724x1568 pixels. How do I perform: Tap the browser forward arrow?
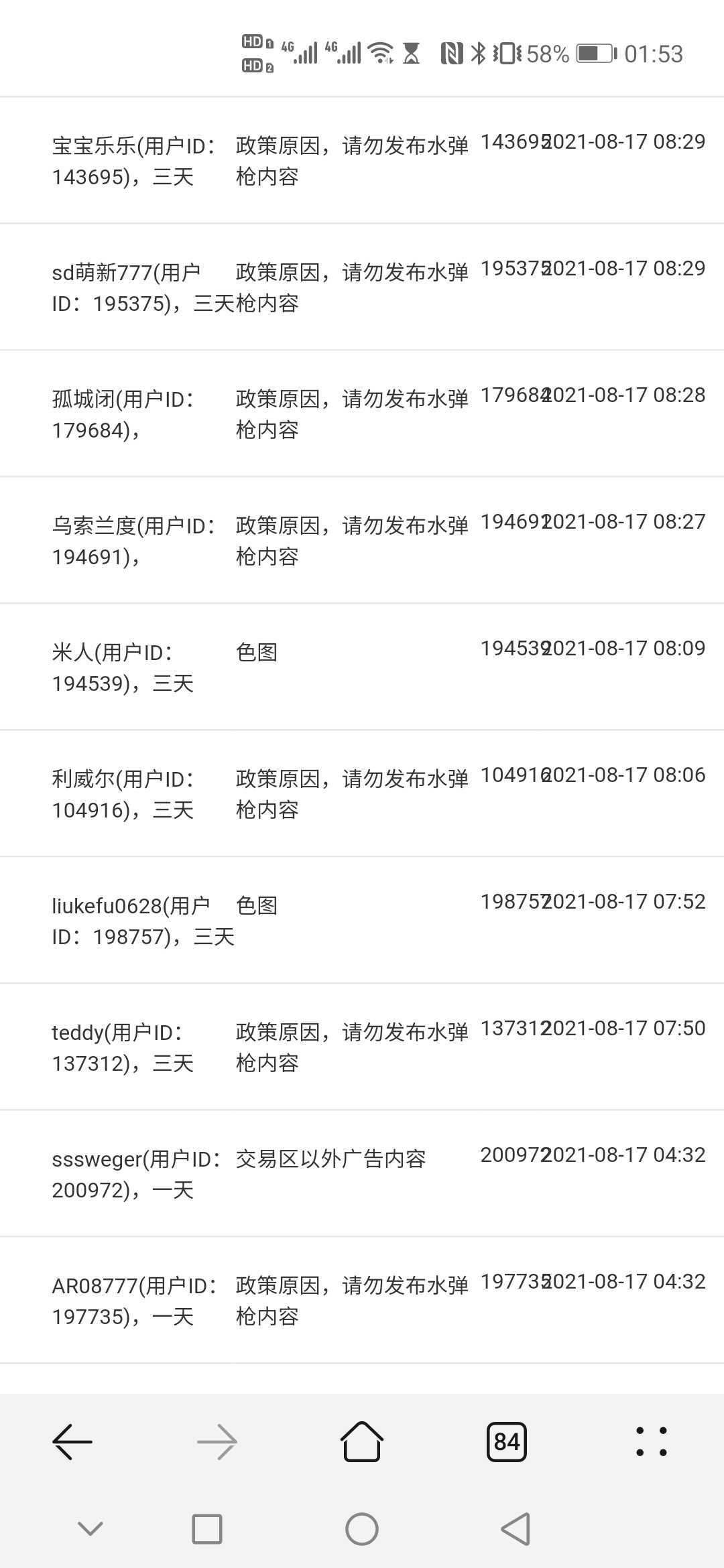pyautogui.click(x=217, y=1441)
